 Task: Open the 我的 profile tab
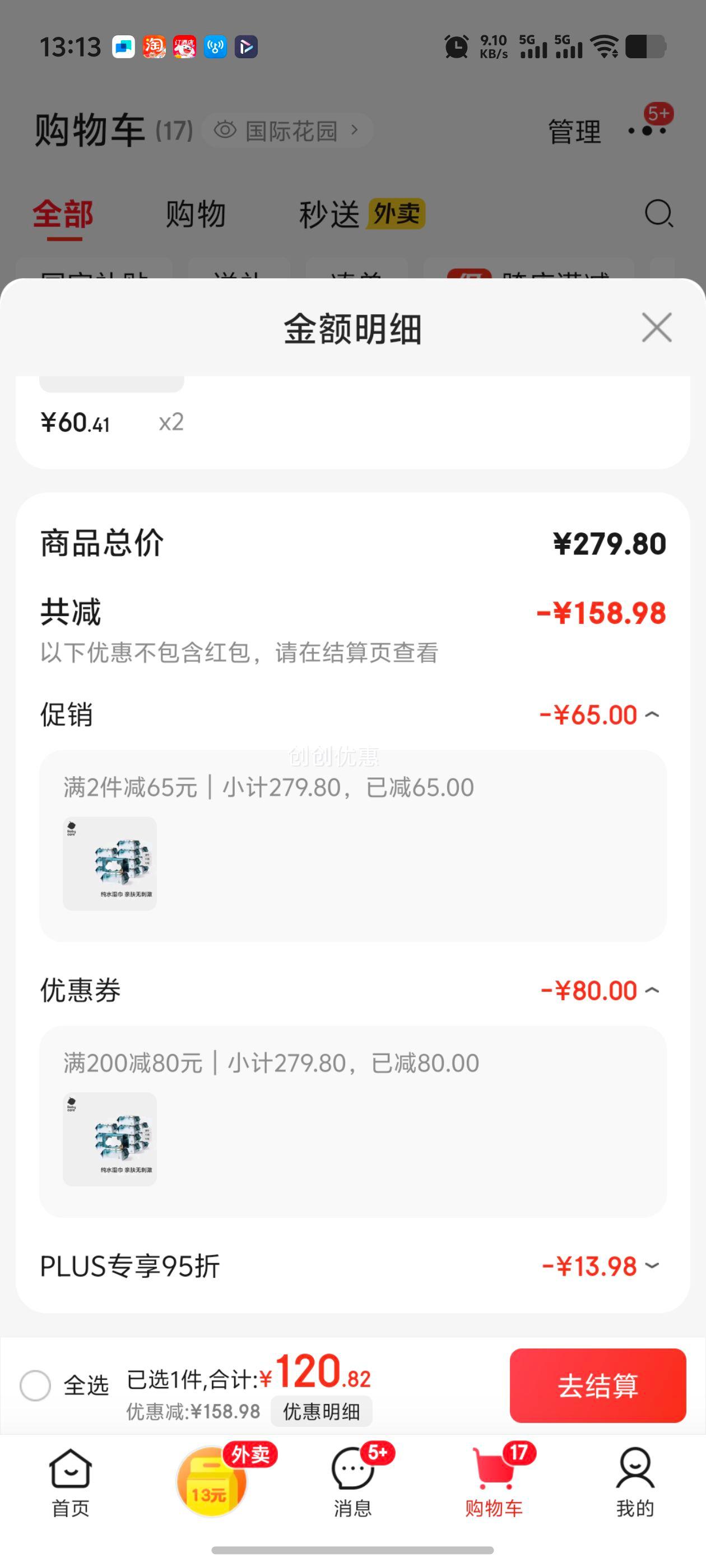(x=635, y=1482)
